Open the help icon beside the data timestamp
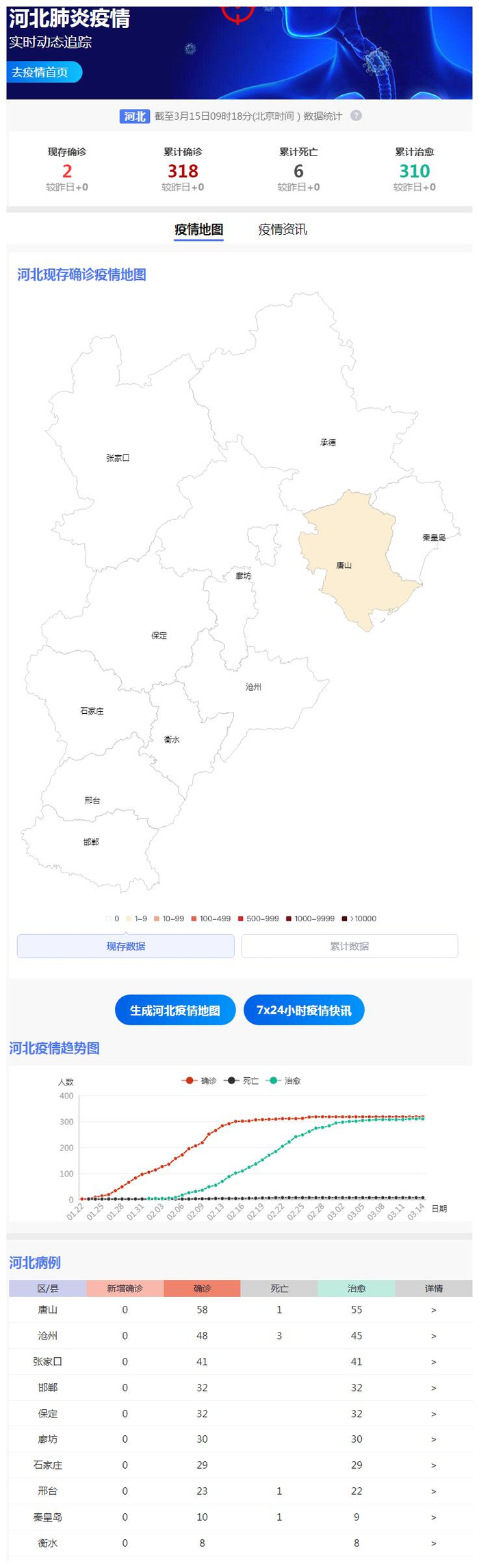 click(357, 116)
